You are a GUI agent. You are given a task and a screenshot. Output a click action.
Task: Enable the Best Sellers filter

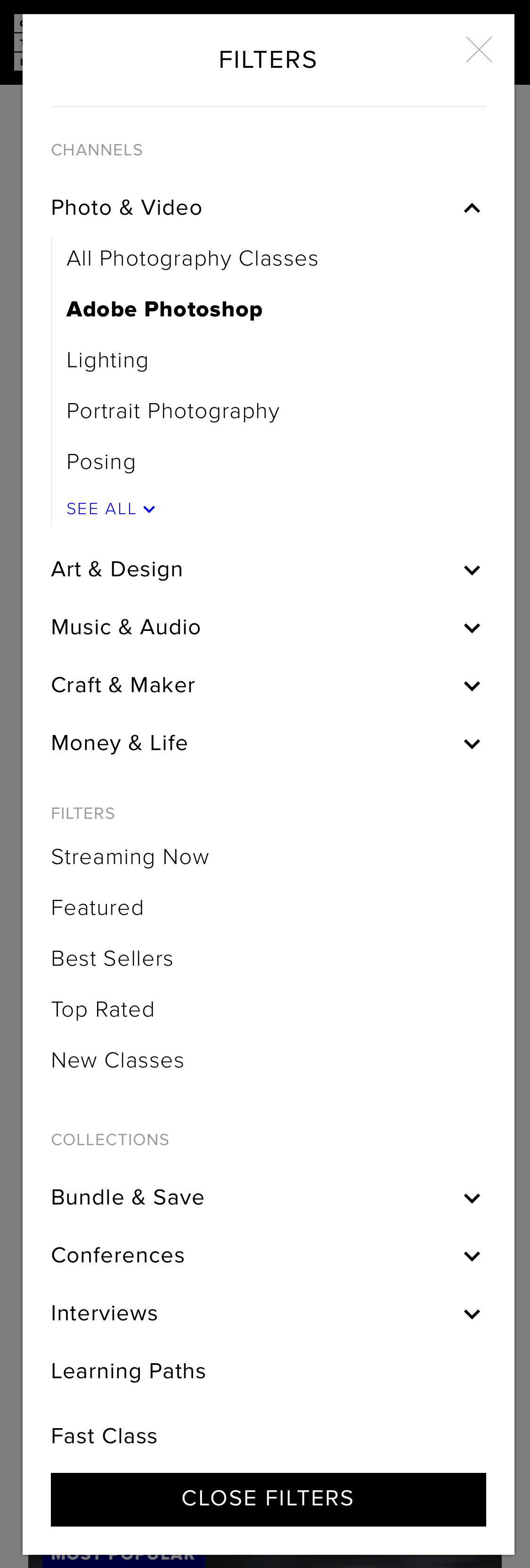pyautogui.click(x=112, y=959)
